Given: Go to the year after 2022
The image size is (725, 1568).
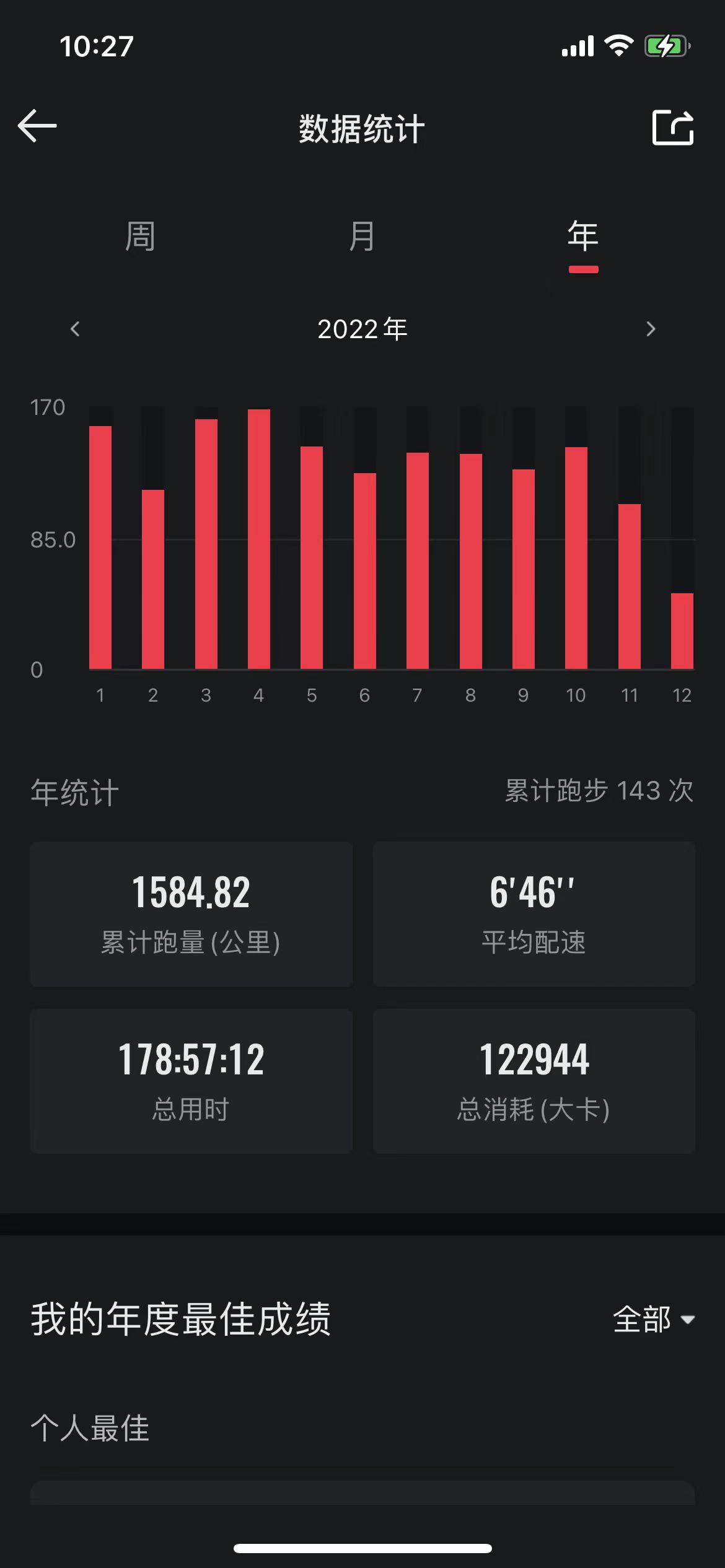Looking at the screenshot, I should (650, 329).
